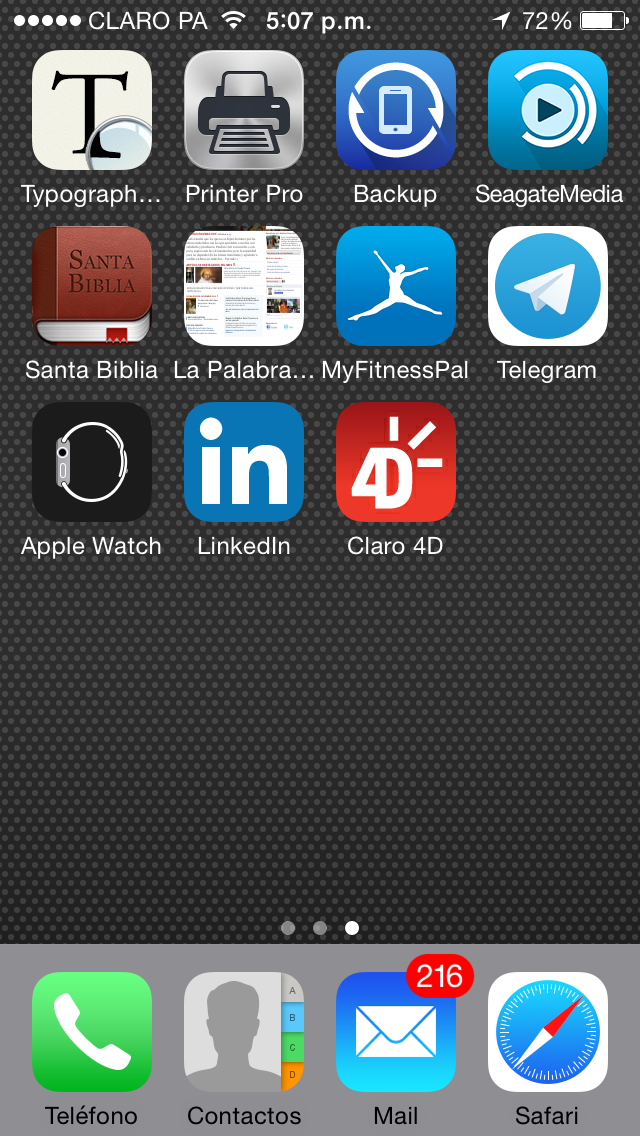Viewport: 640px width, 1136px height.
Task: Open the Typography app
Action: tap(92, 110)
